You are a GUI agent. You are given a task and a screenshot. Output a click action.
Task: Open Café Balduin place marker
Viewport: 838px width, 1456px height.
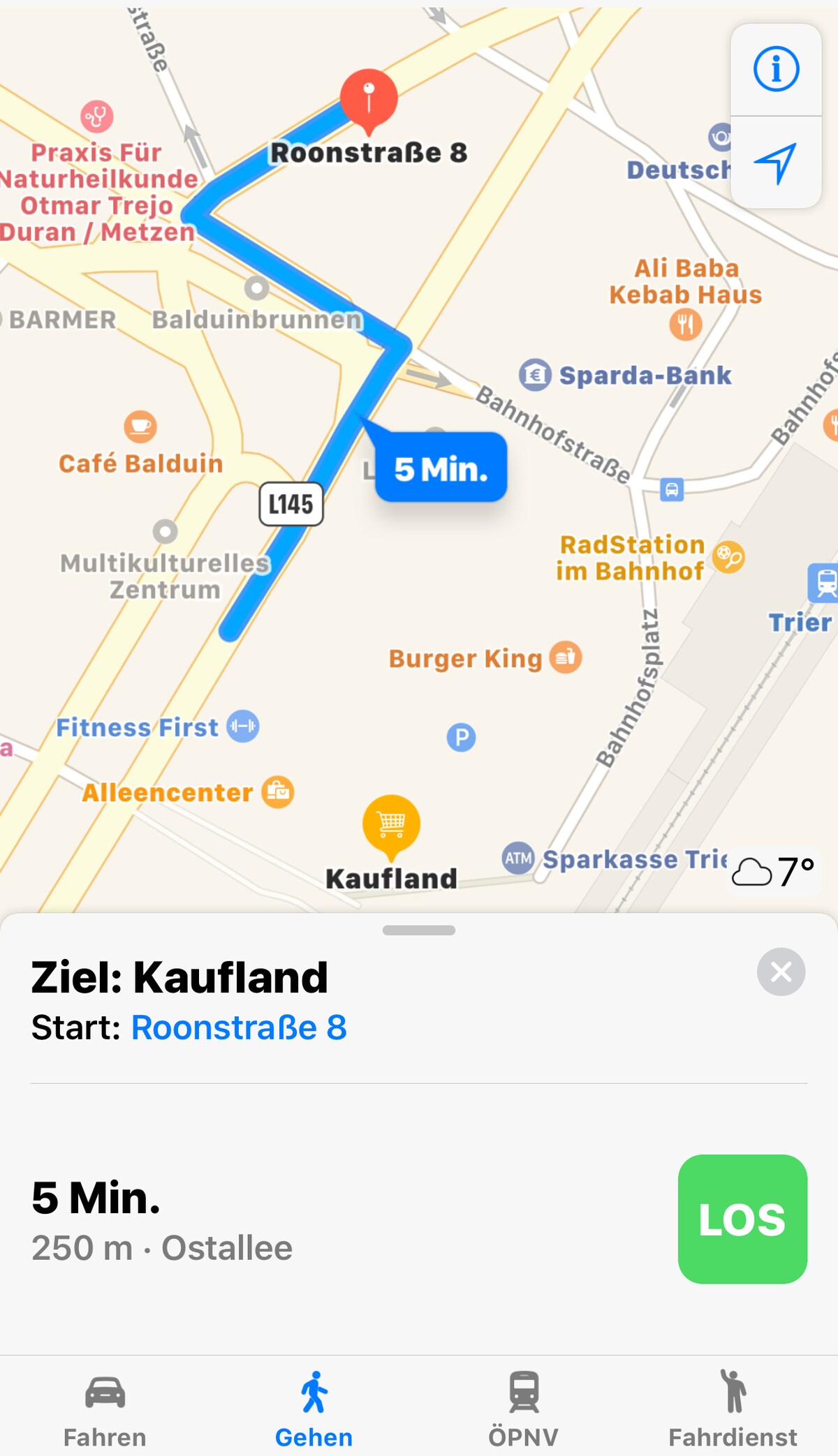click(140, 427)
